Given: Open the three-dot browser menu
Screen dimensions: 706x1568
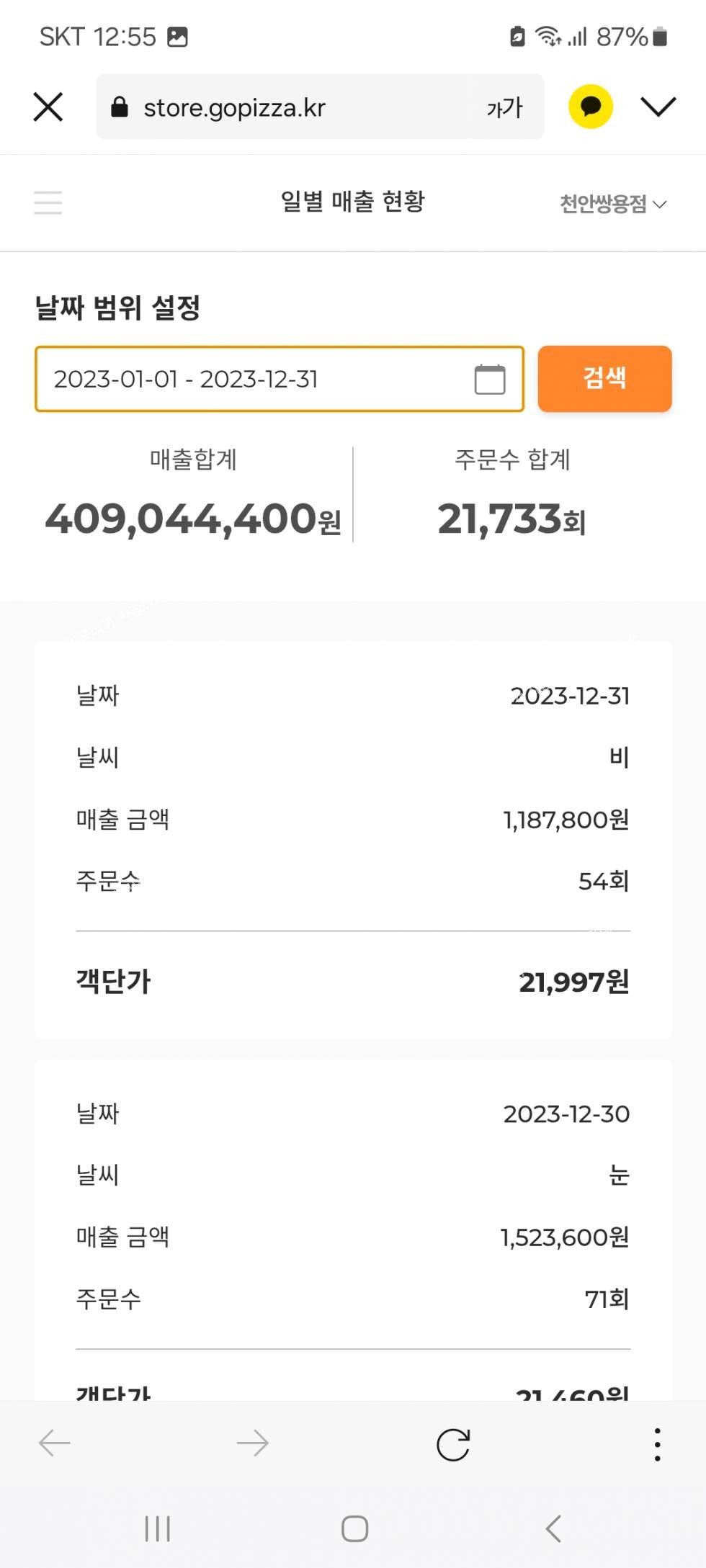Looking at the screenshot, I should click(657, 1444).
